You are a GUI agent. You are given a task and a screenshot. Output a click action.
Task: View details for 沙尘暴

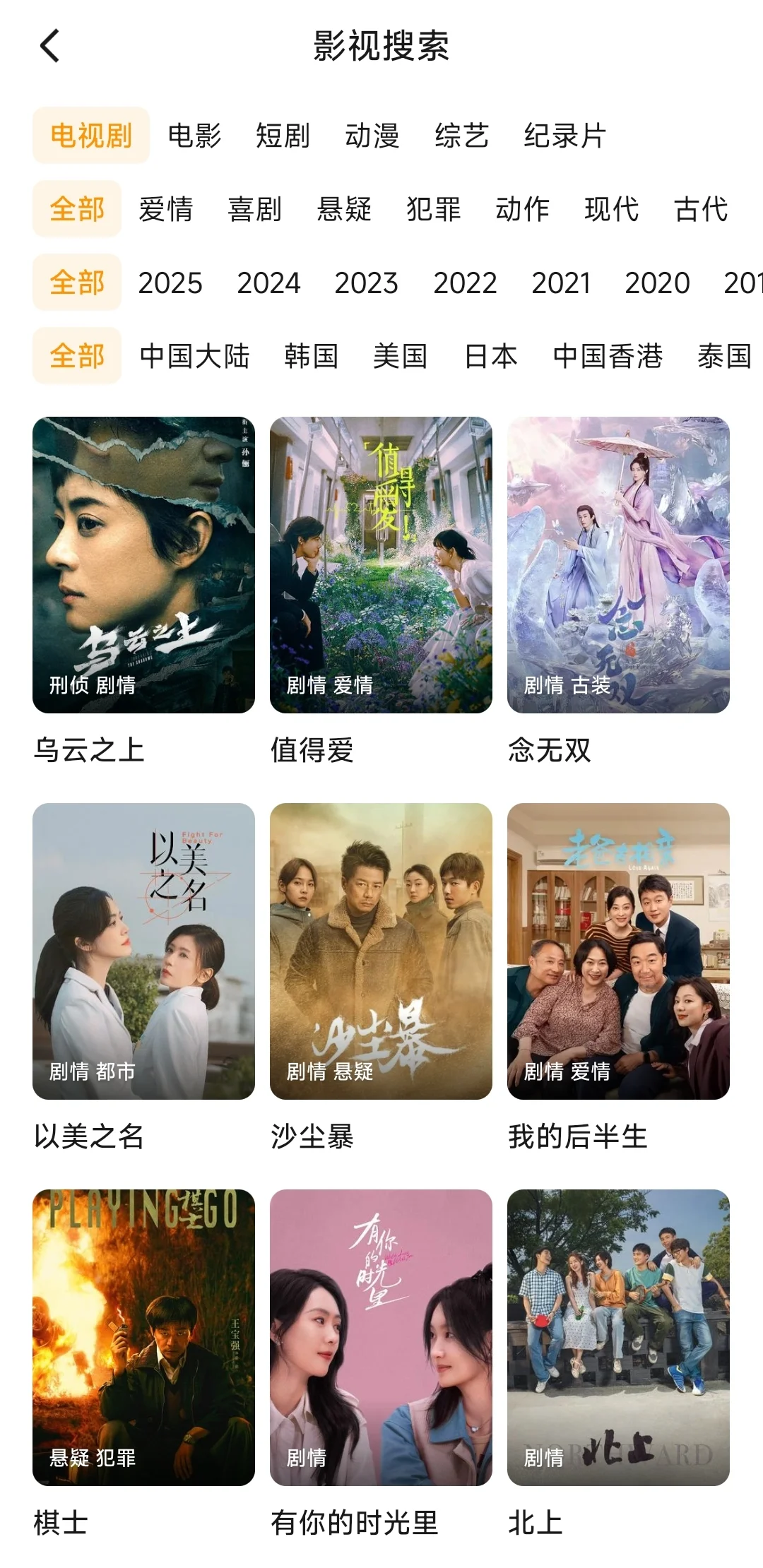pos(381,951)
